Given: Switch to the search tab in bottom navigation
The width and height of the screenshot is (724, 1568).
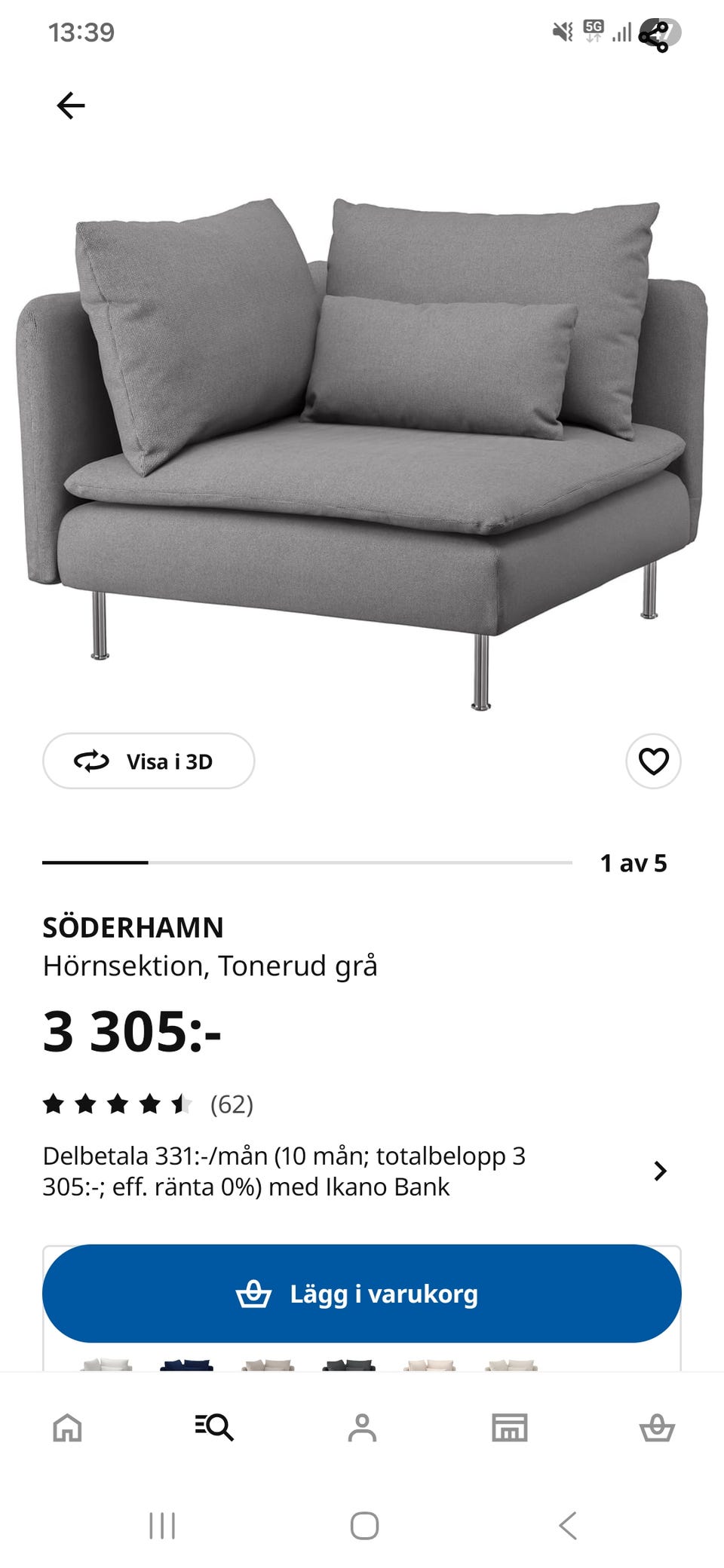Looking at the screenshot, I should [216, 1427].
